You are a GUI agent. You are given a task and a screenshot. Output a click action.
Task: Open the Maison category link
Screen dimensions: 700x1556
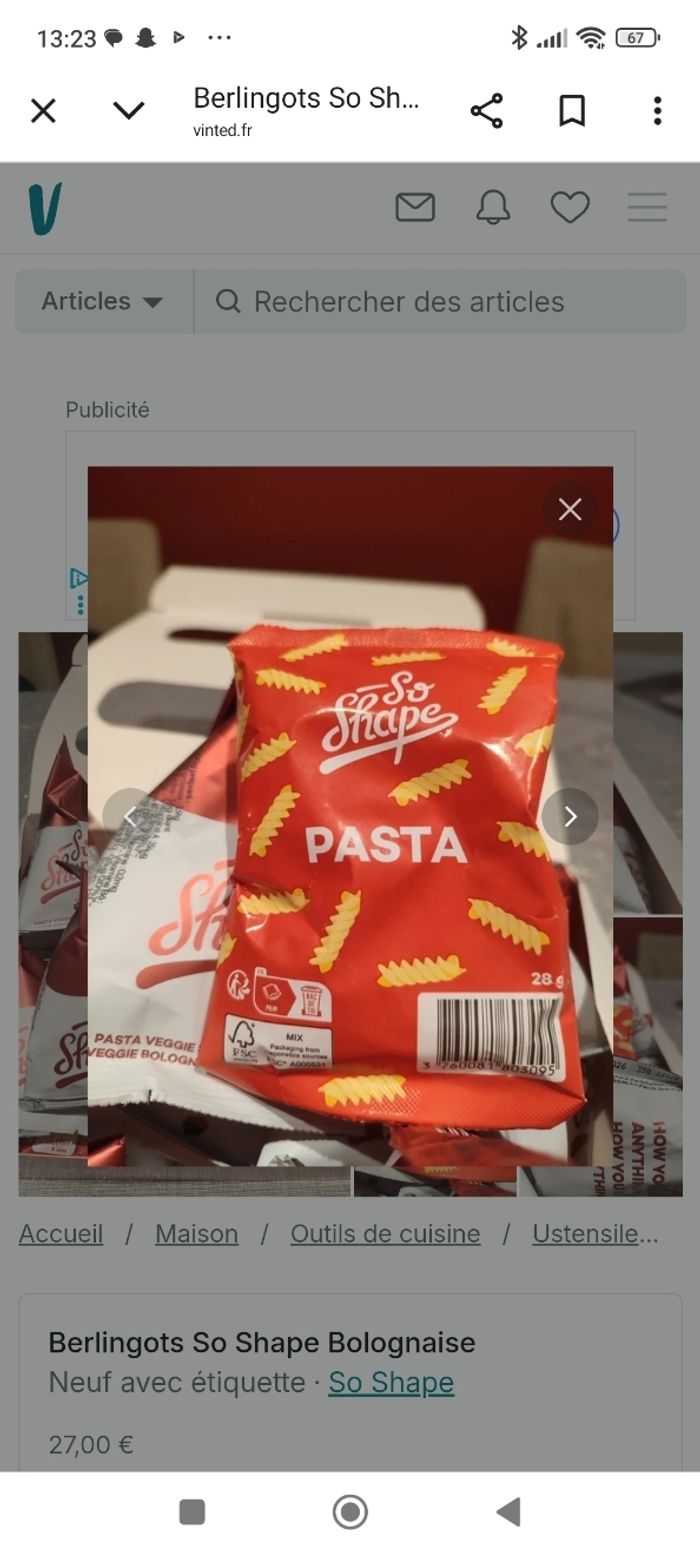196,1234
